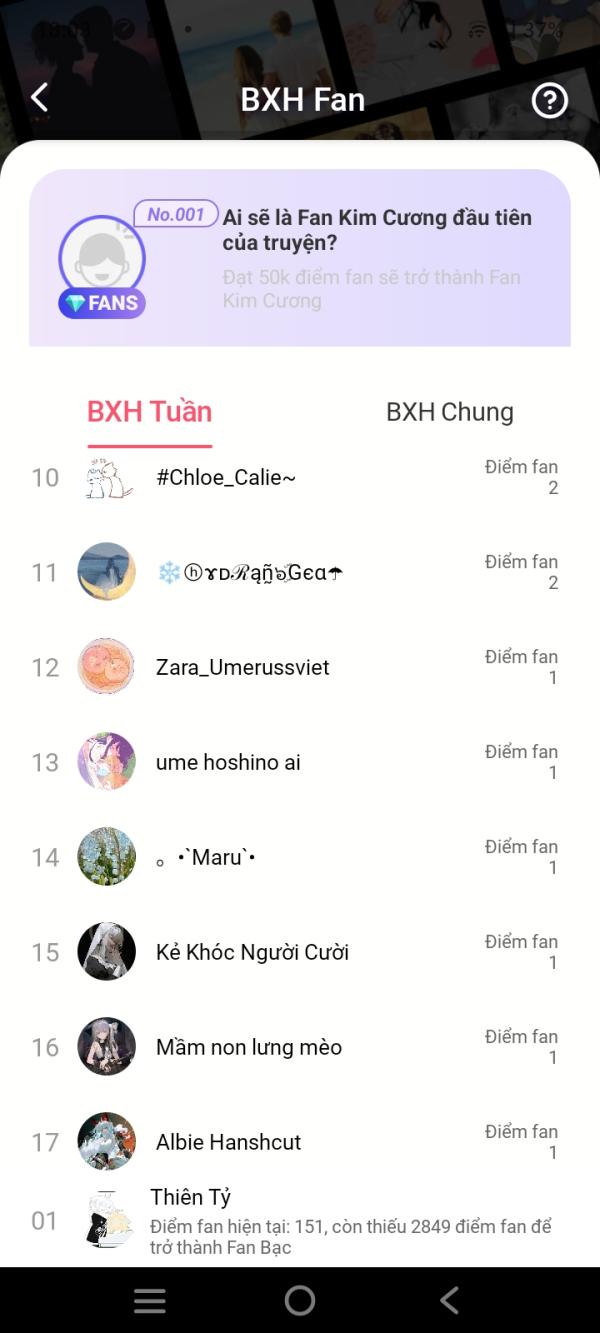Open #Chloe_Calie~ fan profile
The height and width of the screenshot is (1333, 600).
226,478
